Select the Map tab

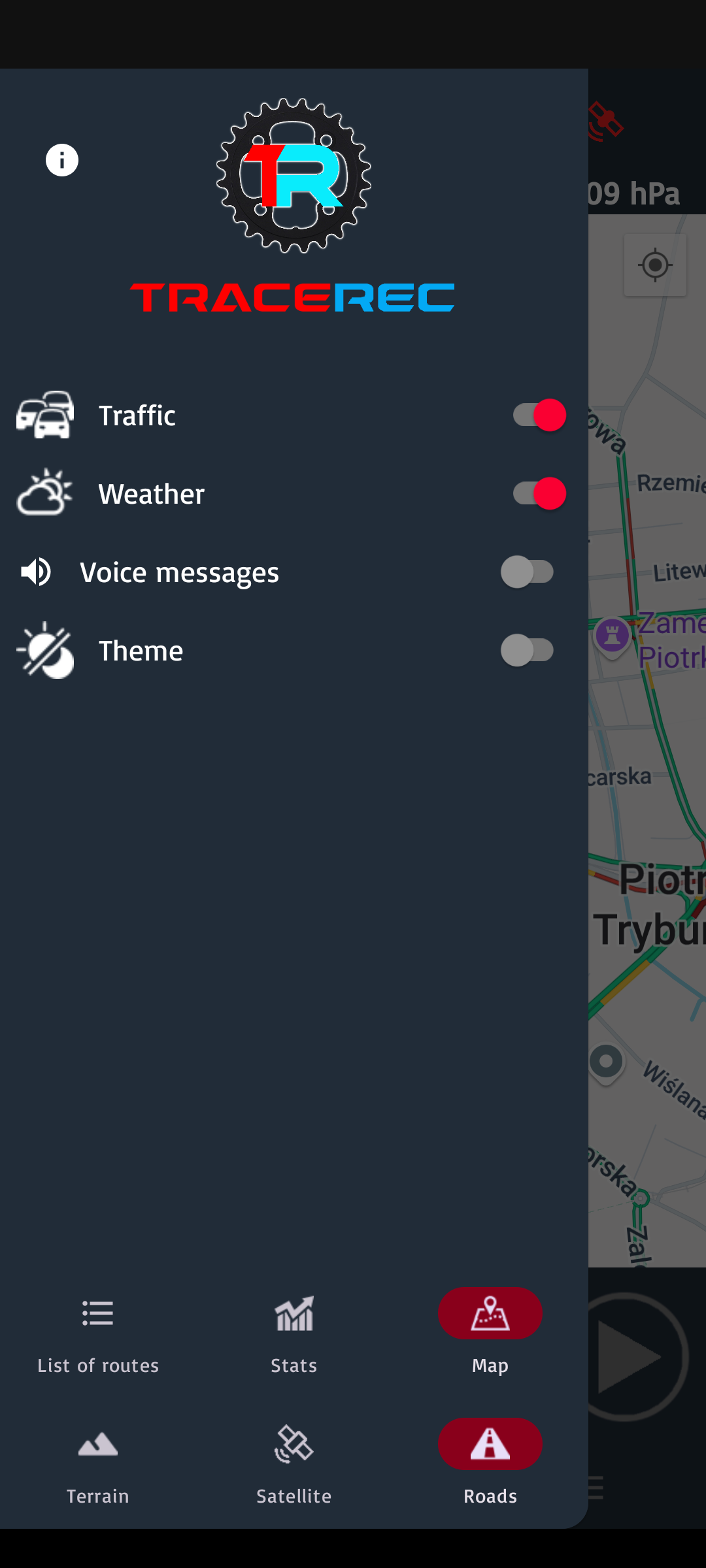click(x=490, y=1333)
